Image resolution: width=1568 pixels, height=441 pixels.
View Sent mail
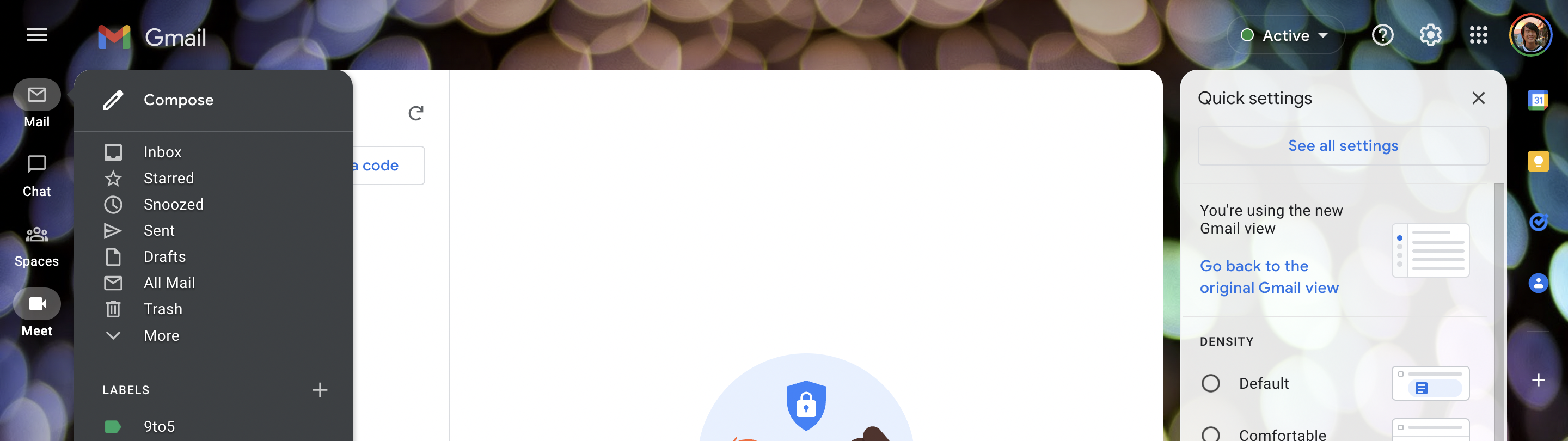pyautogui.click(x=159, y=231)
